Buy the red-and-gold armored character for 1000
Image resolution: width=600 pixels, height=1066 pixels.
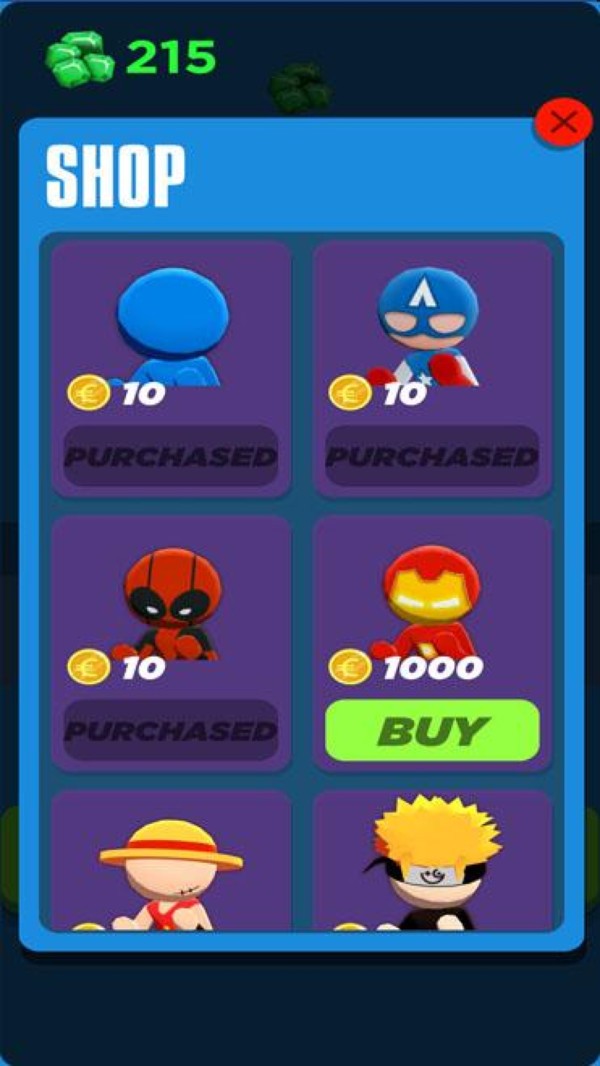432,730
